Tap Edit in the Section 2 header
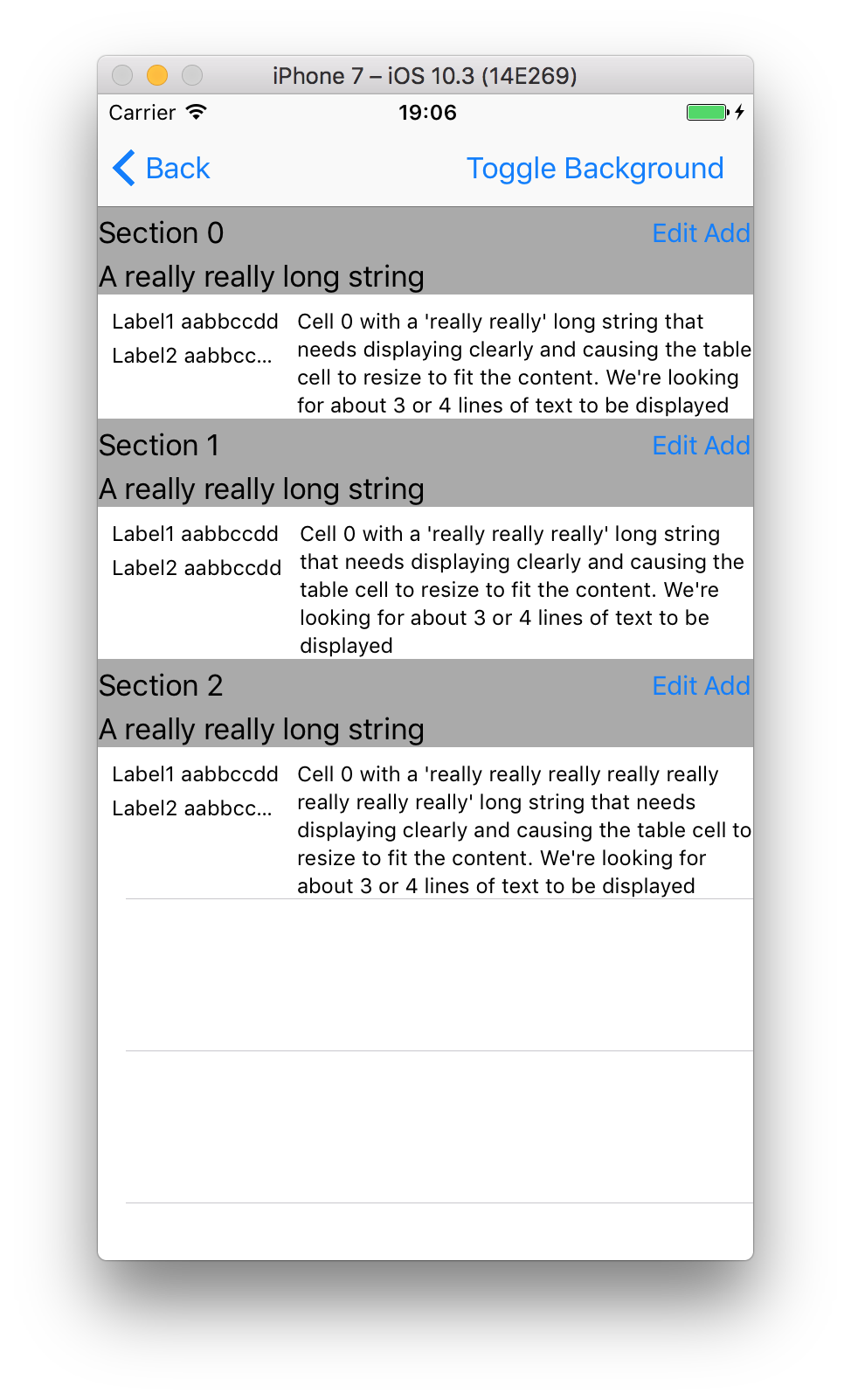 point(674,686)
